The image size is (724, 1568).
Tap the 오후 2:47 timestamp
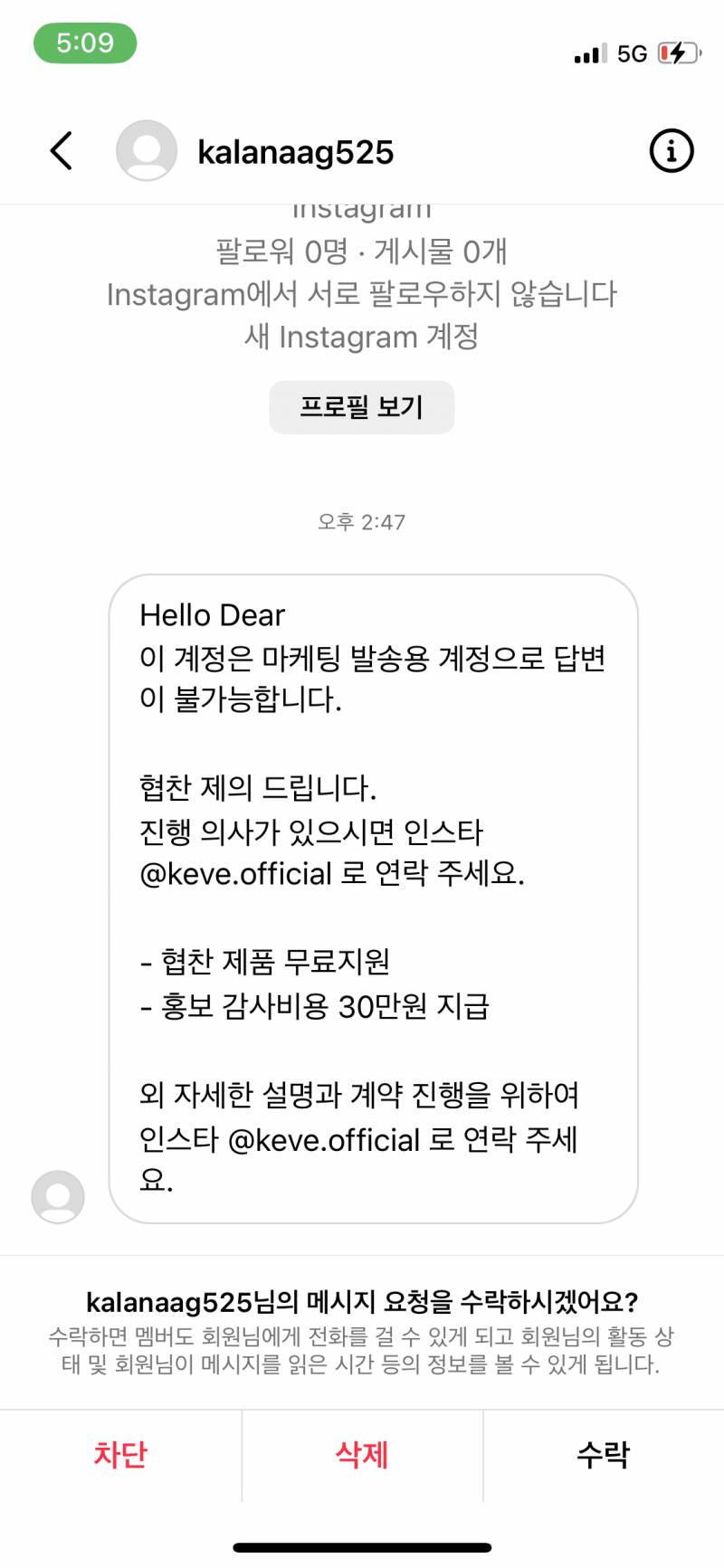(x=361, y=521)
